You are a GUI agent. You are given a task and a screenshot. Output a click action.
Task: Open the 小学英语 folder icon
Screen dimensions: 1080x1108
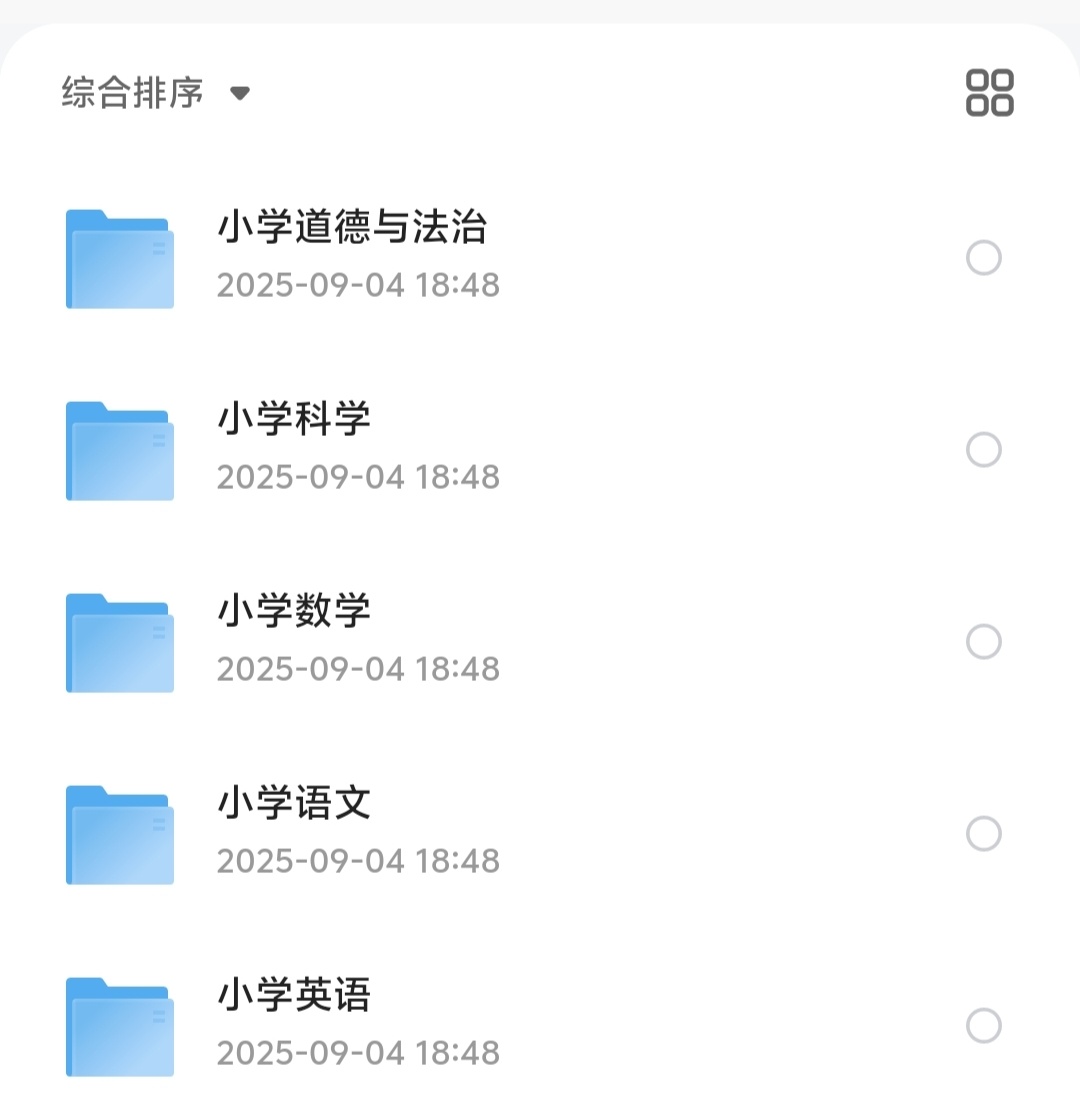click(119, 1026)
